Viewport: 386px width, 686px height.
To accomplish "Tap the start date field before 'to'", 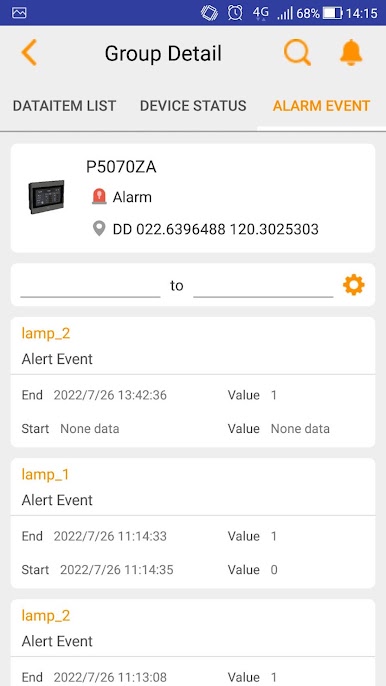I will 90,286.
